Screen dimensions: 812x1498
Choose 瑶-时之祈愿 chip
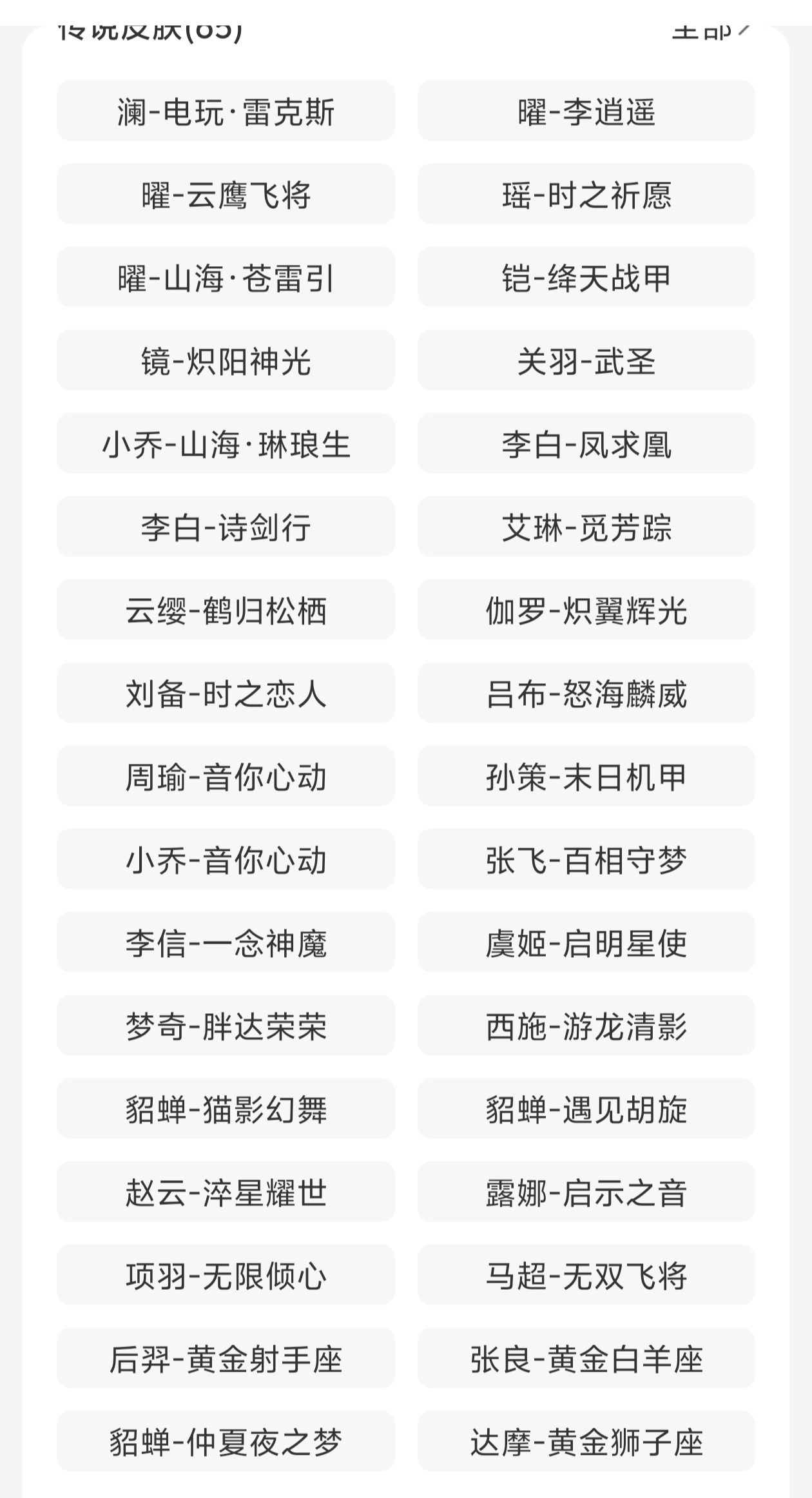pyautogui.click(x=586, y=194)
